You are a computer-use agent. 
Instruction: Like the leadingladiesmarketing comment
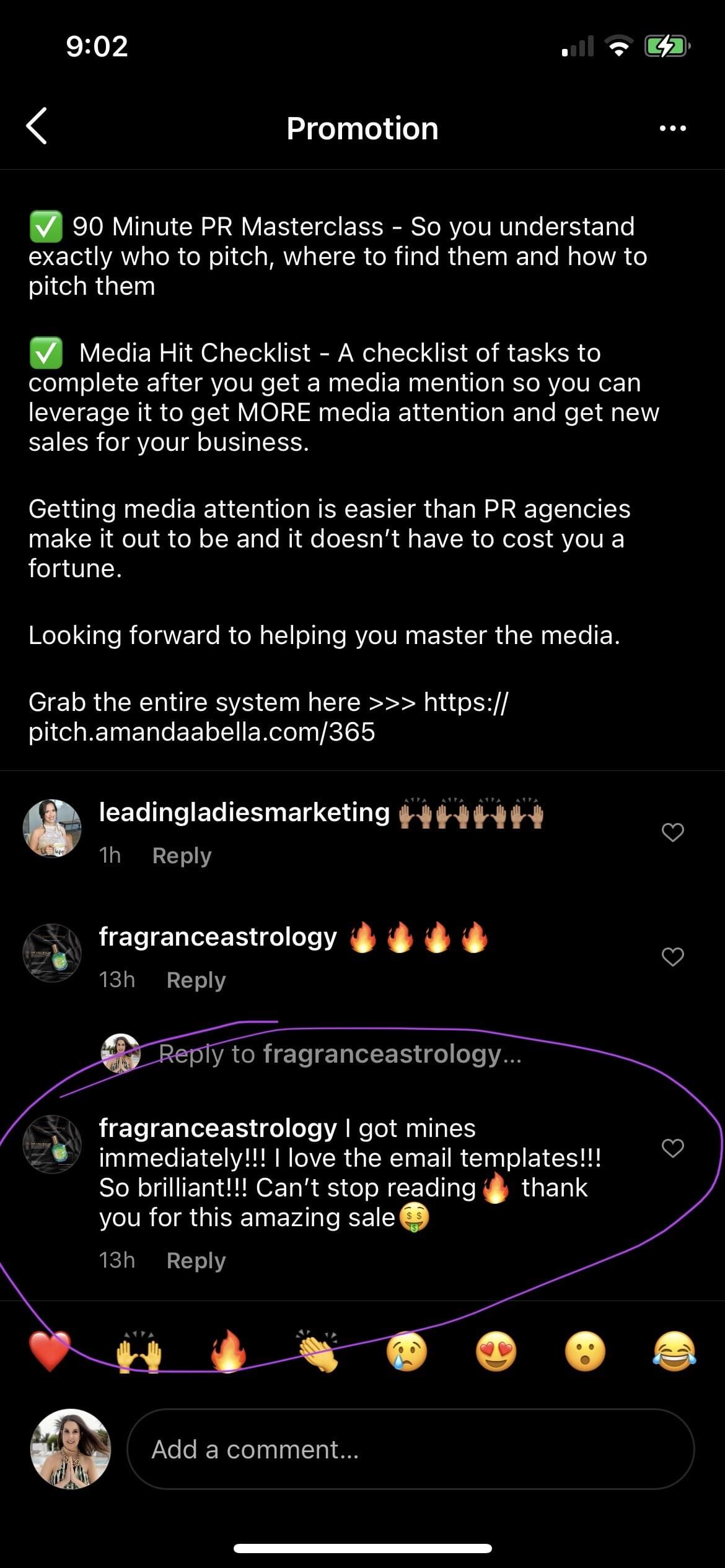(672, 832)
